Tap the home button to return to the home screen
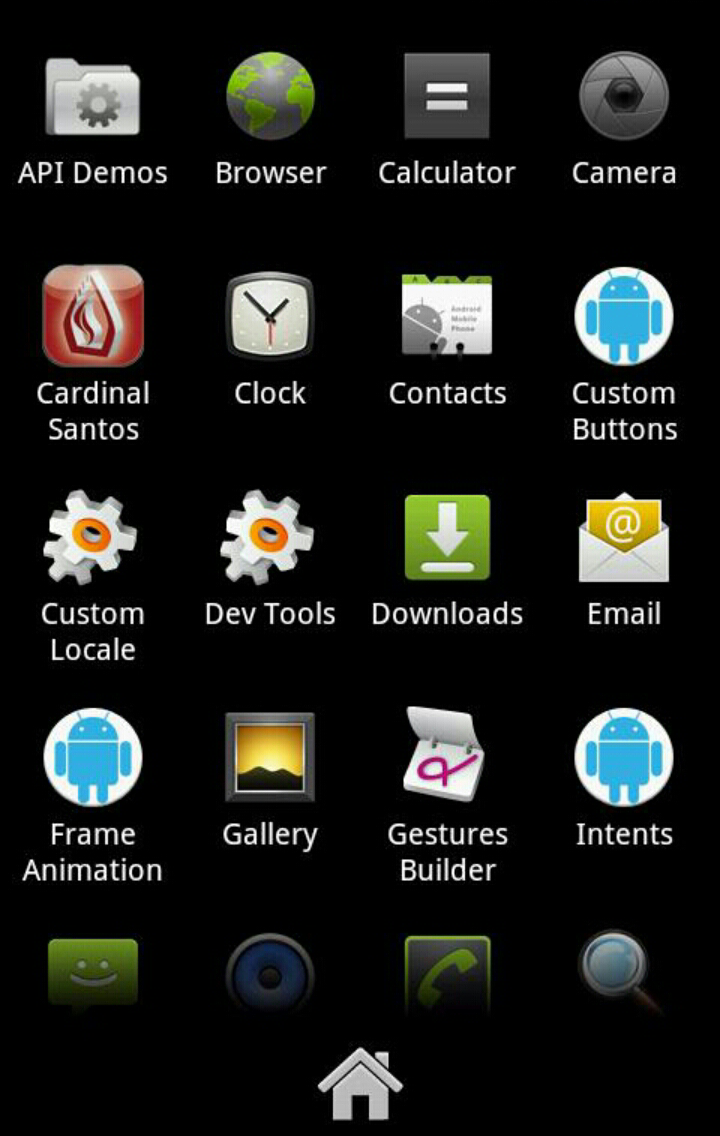The width and height of the screenshot is (720, 1136). tap(360, 1085)
